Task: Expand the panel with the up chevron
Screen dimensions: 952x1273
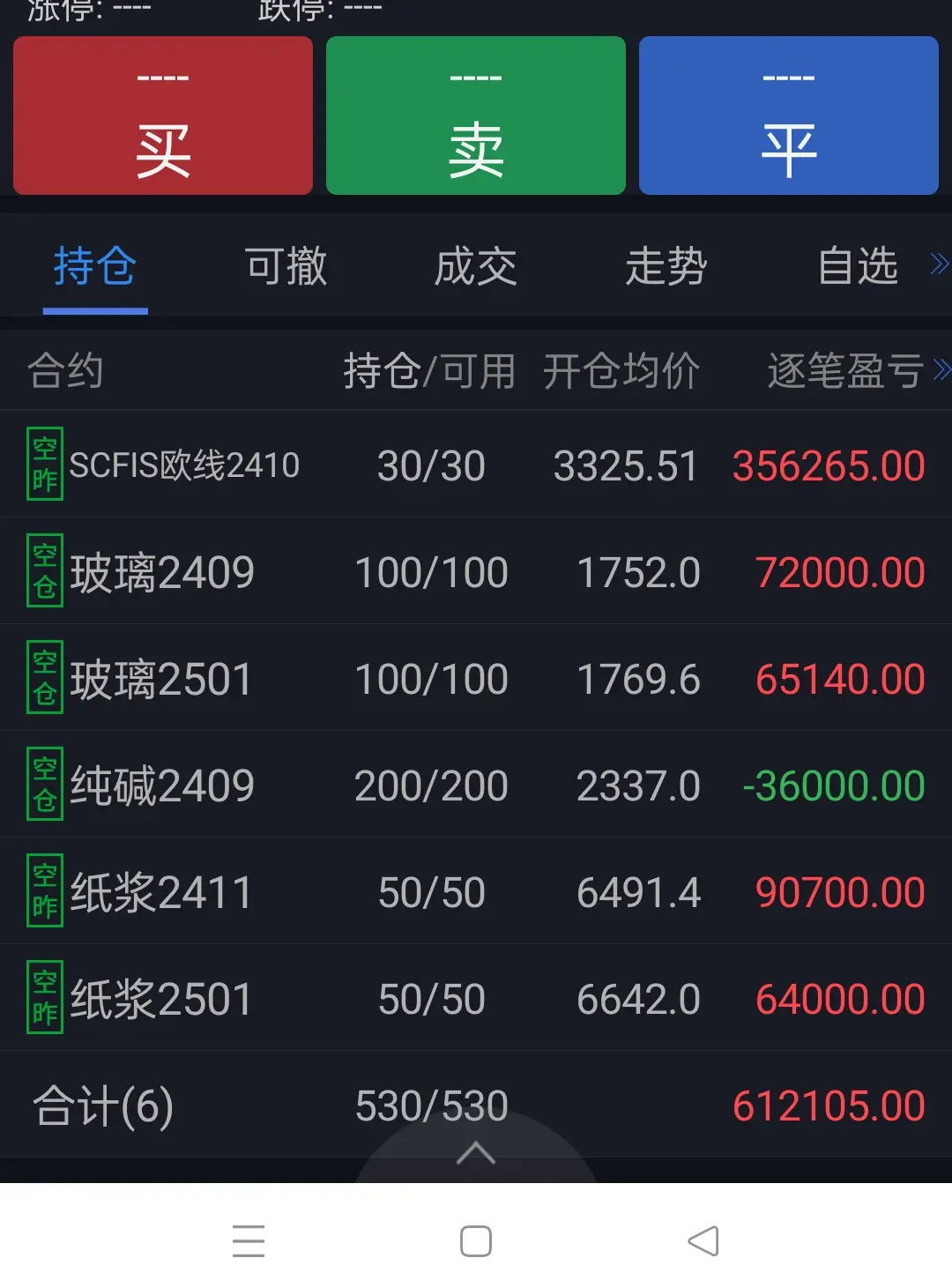Action: (476, 1153)
